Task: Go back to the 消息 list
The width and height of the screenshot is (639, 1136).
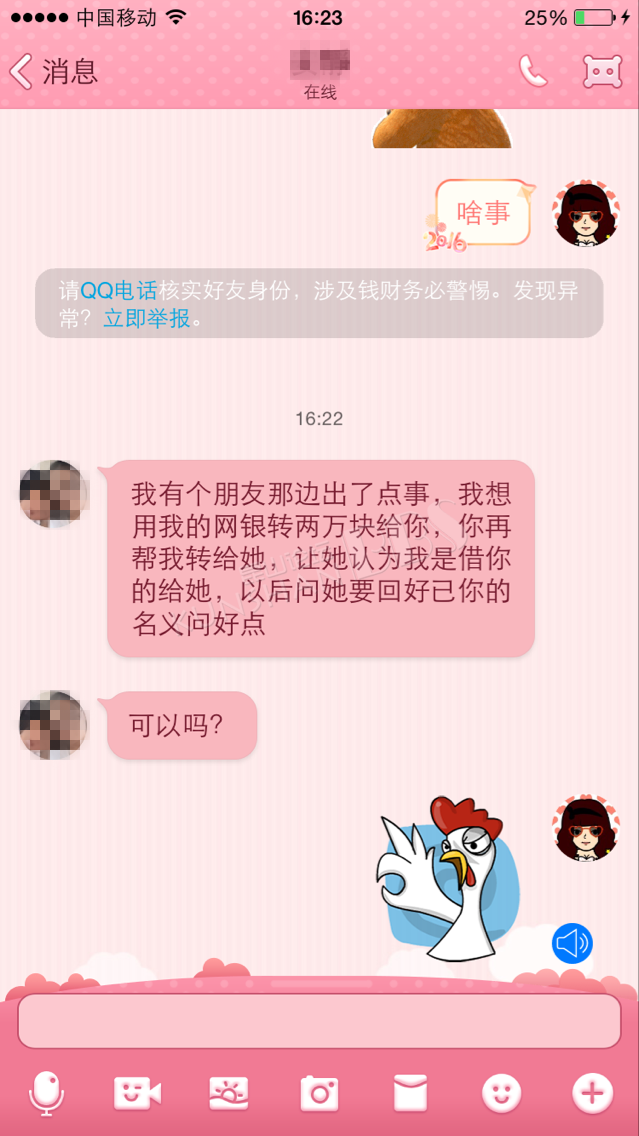Action: 53,71
